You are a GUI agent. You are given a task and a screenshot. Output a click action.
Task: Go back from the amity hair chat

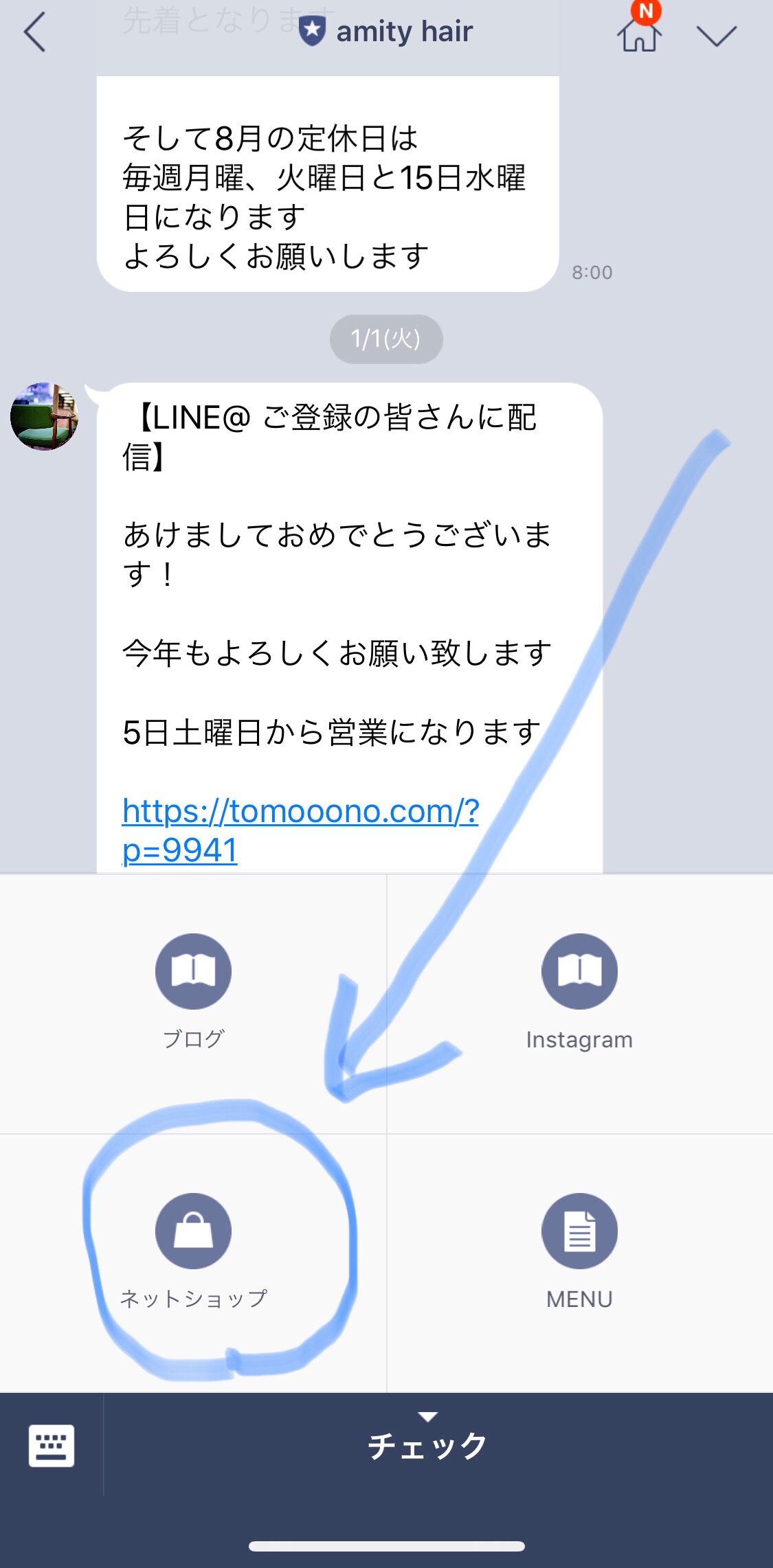35,32
